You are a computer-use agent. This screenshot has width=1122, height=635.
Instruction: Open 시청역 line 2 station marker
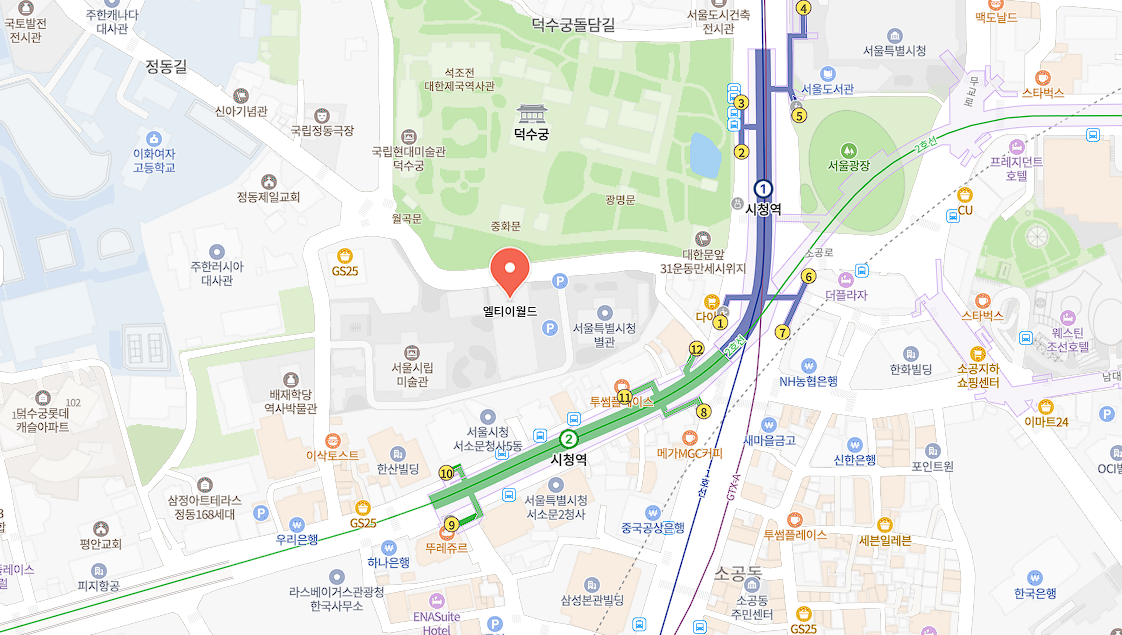(x=568, y=438)
